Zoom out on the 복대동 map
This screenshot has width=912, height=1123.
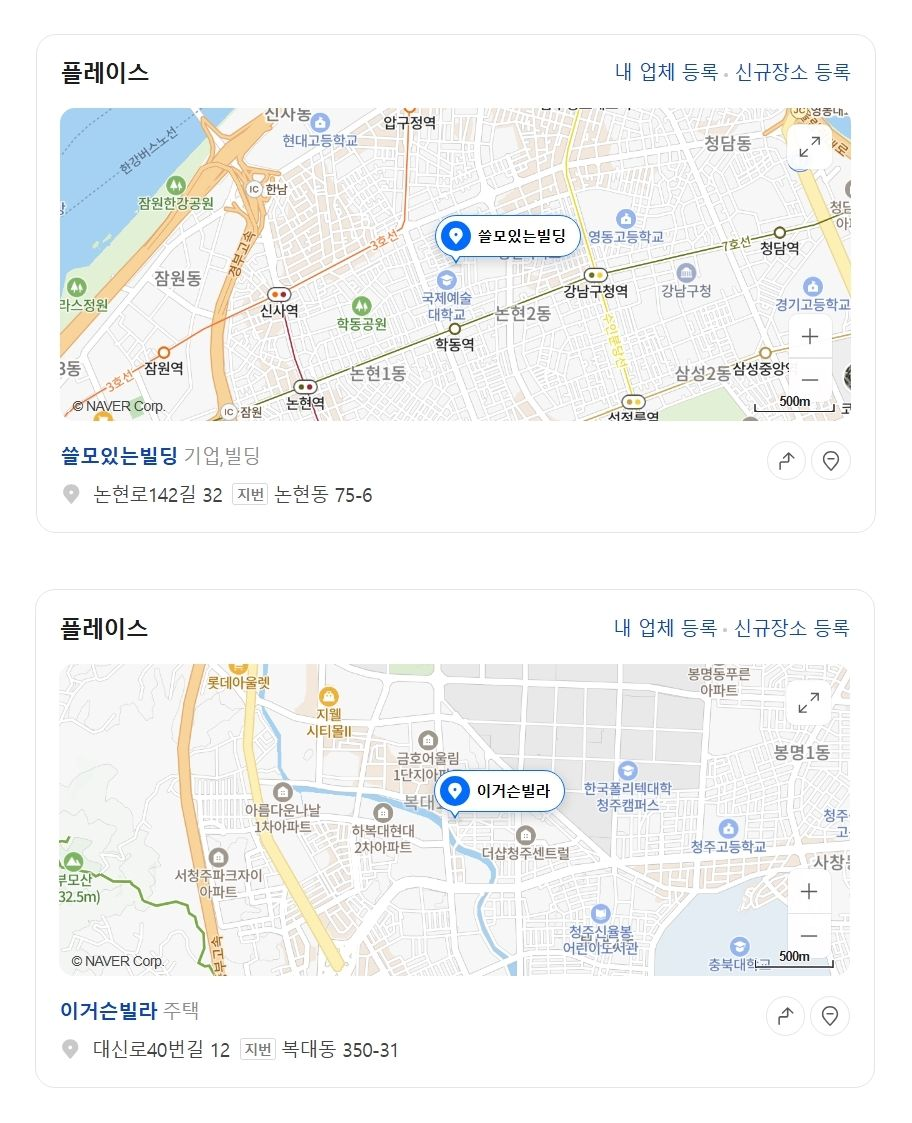808,935
